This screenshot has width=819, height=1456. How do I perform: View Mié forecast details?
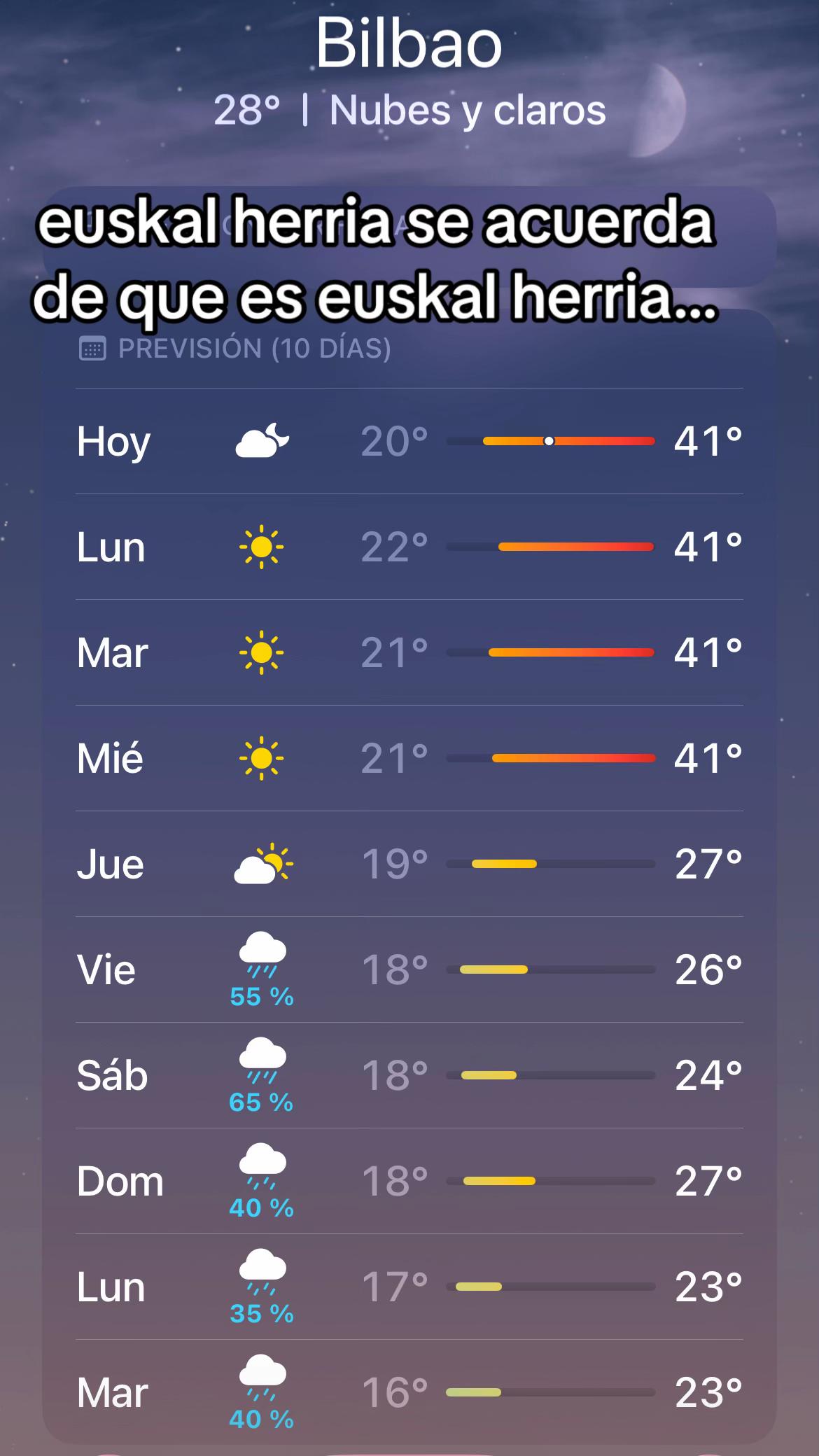(409, 758)
